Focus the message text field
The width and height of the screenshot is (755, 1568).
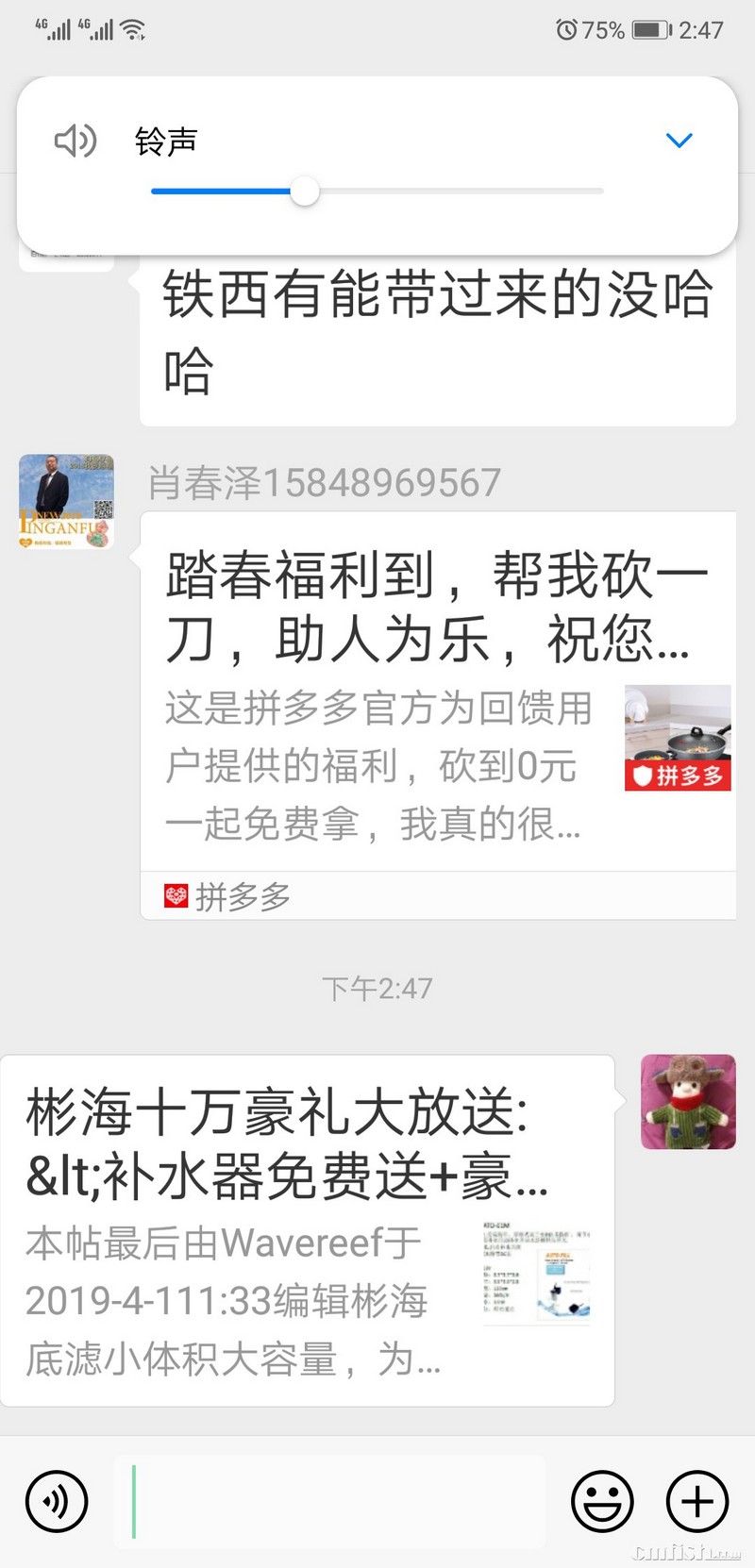tap(330, 1501)
